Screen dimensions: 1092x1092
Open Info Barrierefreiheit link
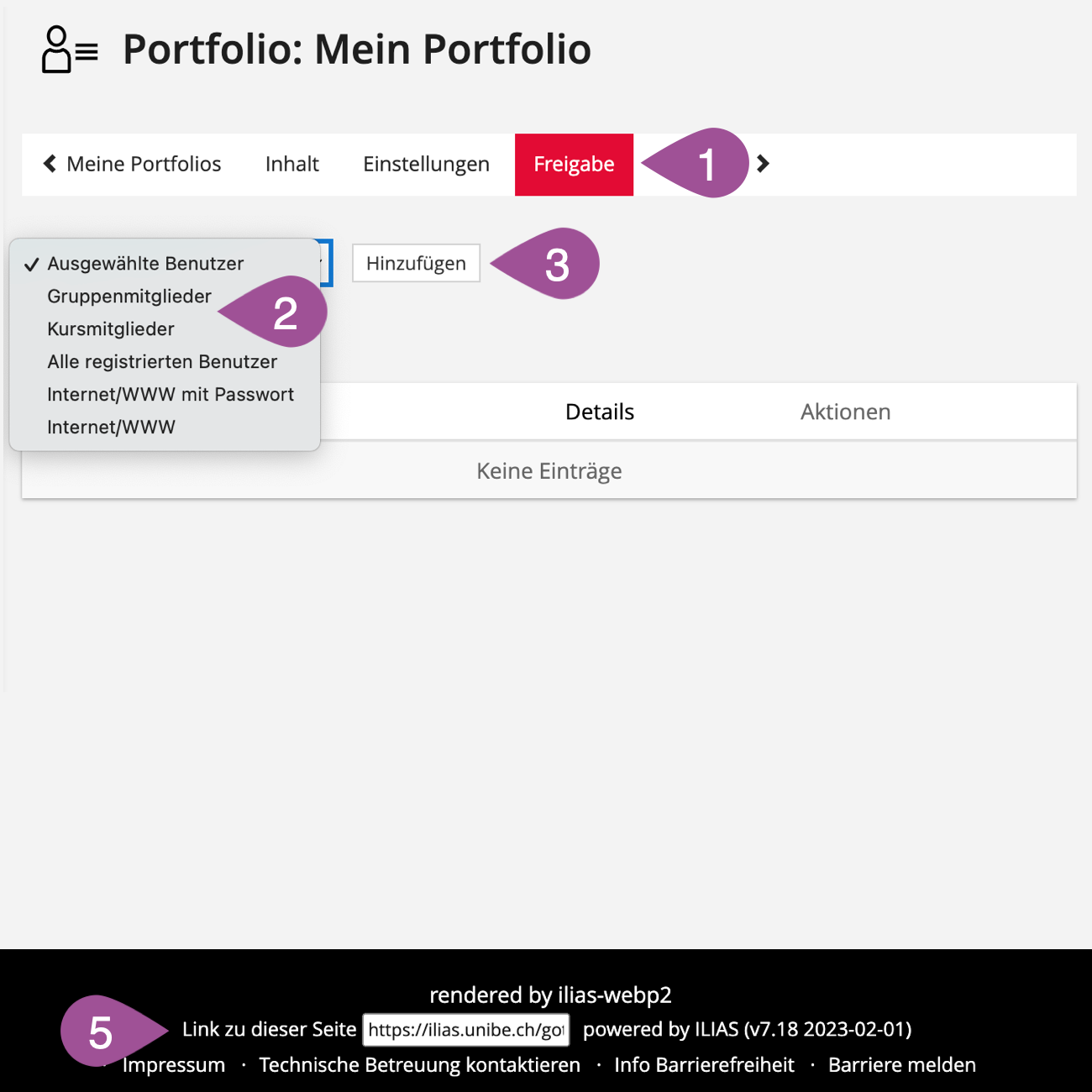704,1065
